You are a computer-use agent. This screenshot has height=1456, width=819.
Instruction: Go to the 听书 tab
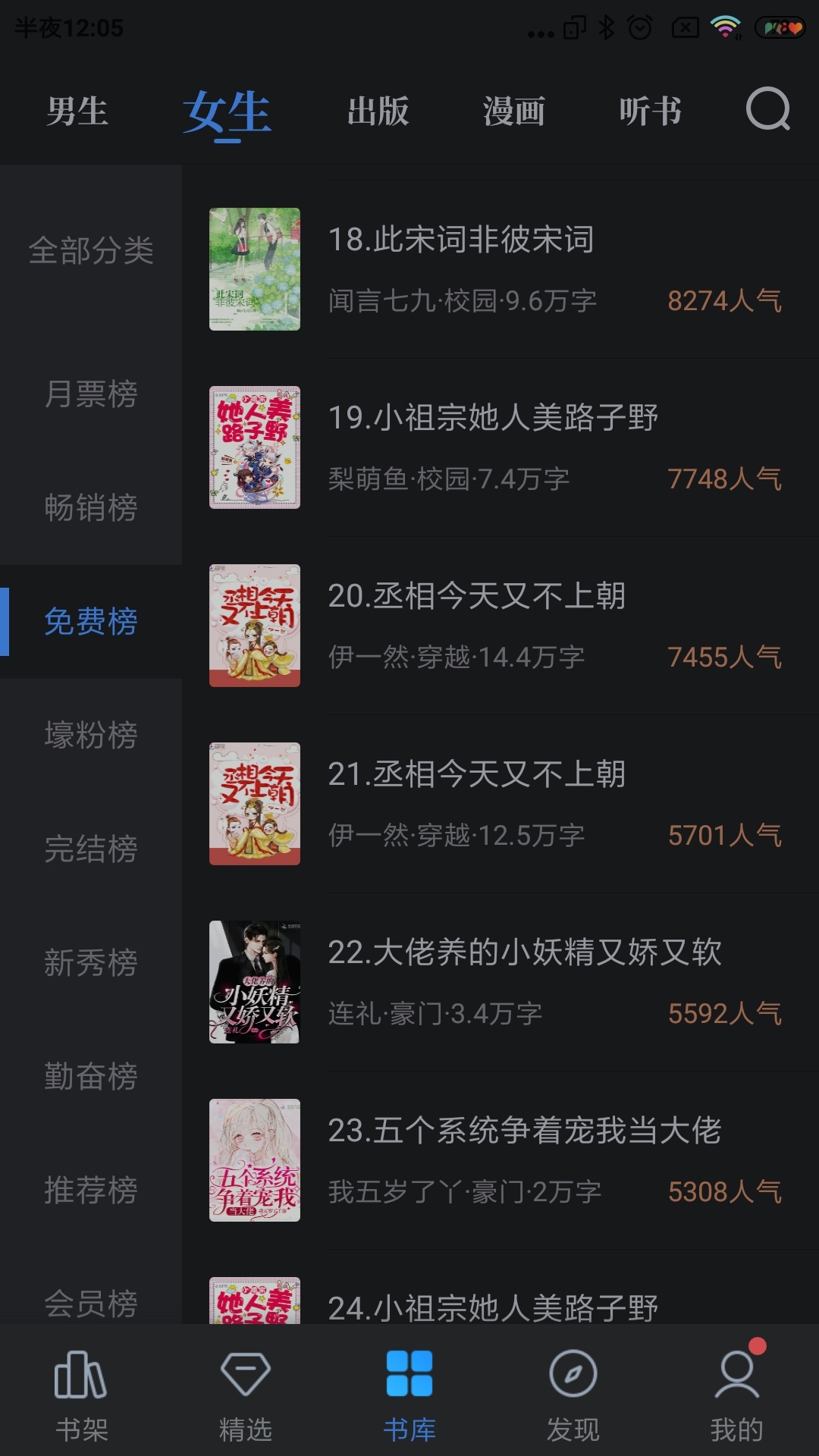click(x=650, y=111)
